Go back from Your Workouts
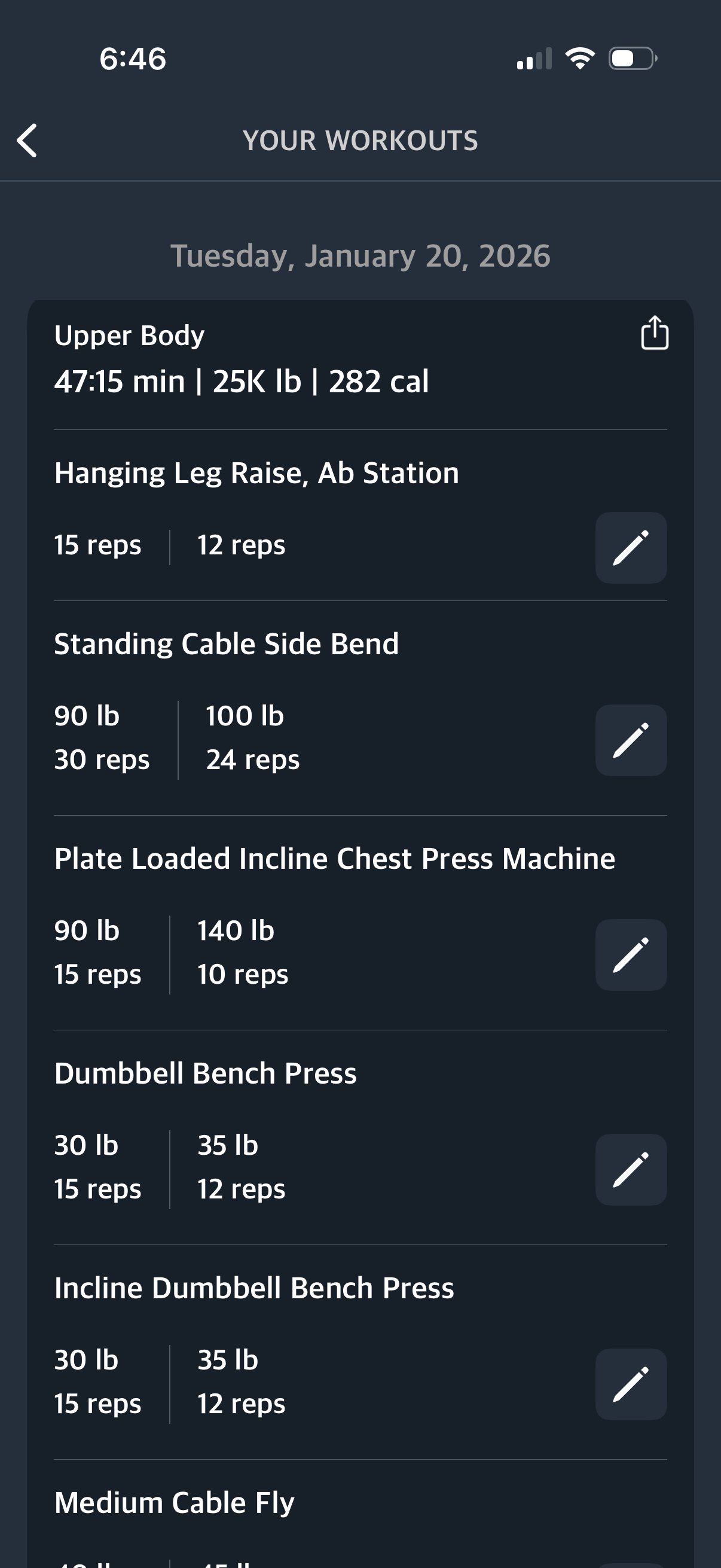This screenshot has height=1568, width=721. [28, 141]
